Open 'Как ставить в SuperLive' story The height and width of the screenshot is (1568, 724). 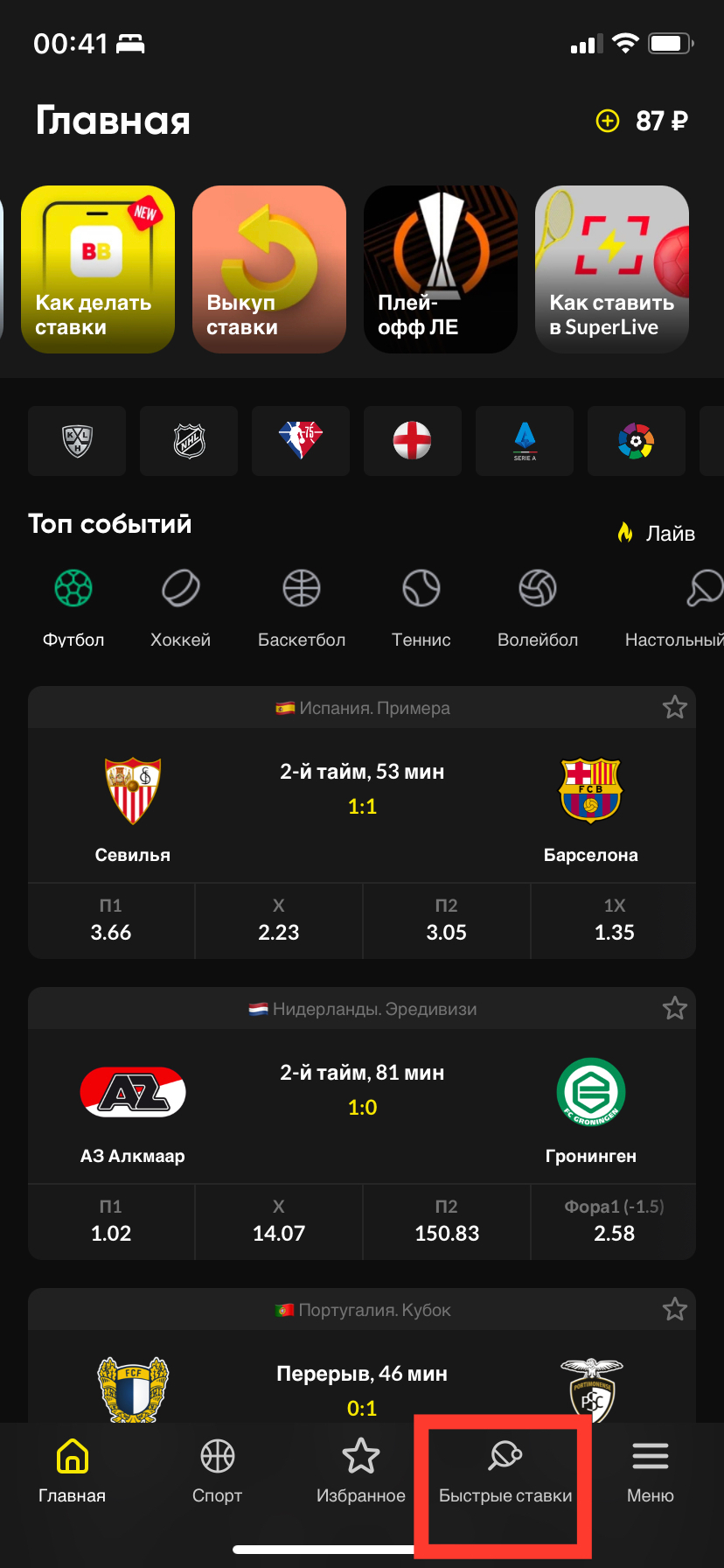click(612, 269)
